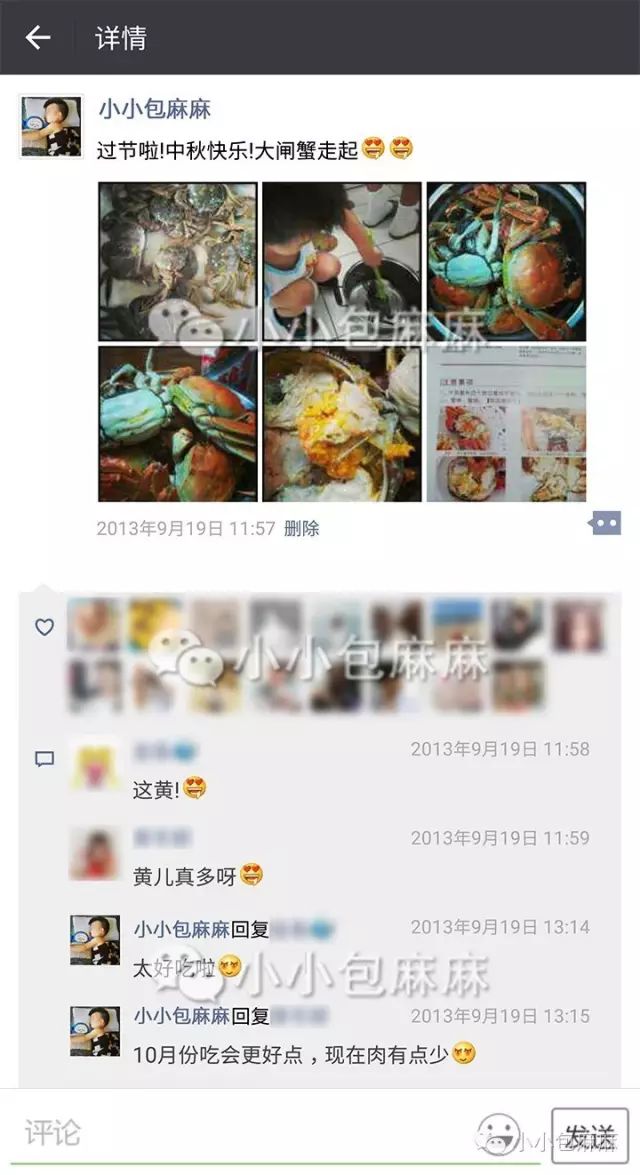Open the recipe page screenshot photo
Screen dimensions: 640x1175
[x=506, y=424]
